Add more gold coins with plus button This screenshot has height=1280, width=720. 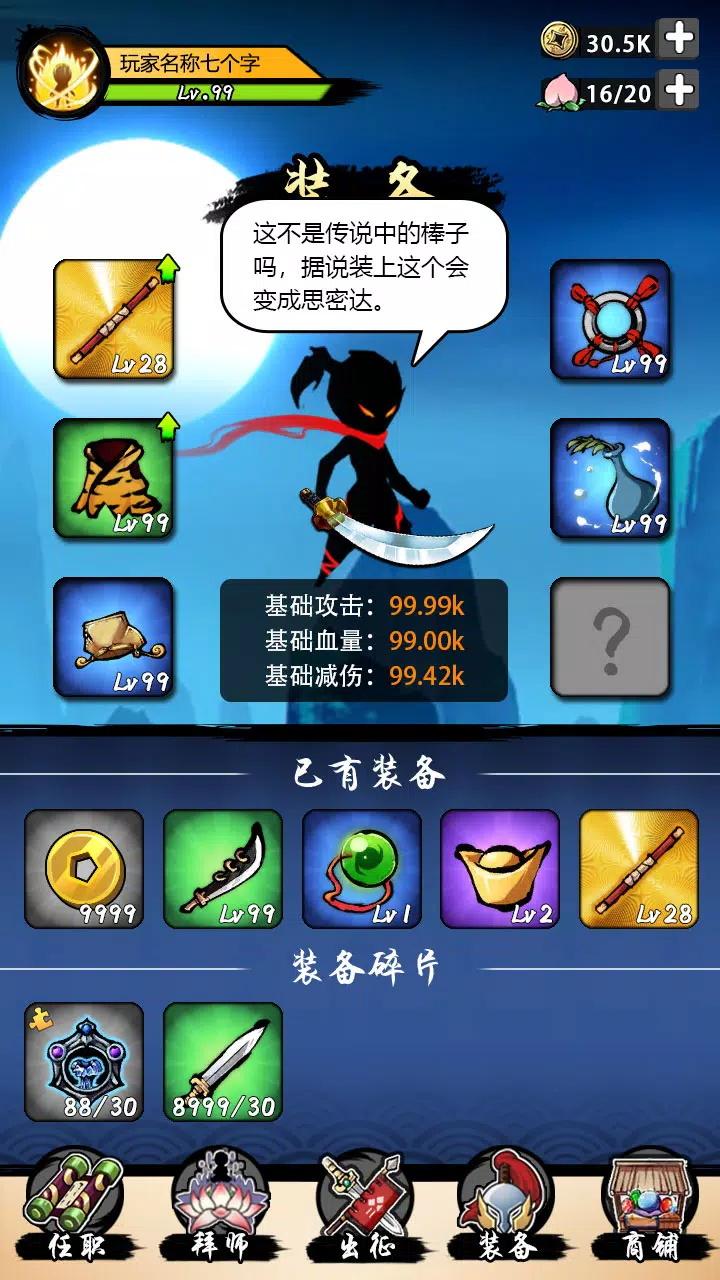click(x=678, y=40)
